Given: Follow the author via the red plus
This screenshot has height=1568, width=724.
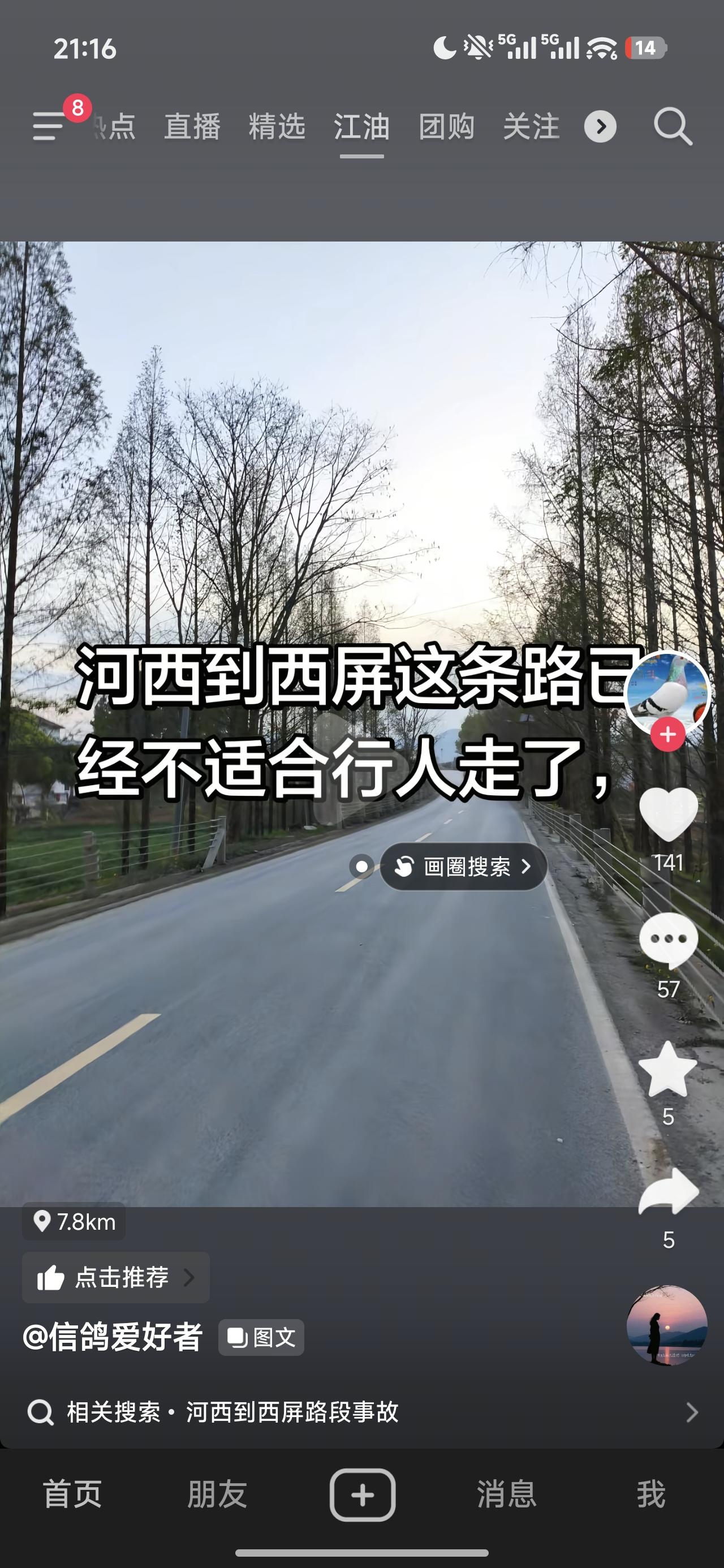Looking at the screenshot, I should tap(667, 734).
